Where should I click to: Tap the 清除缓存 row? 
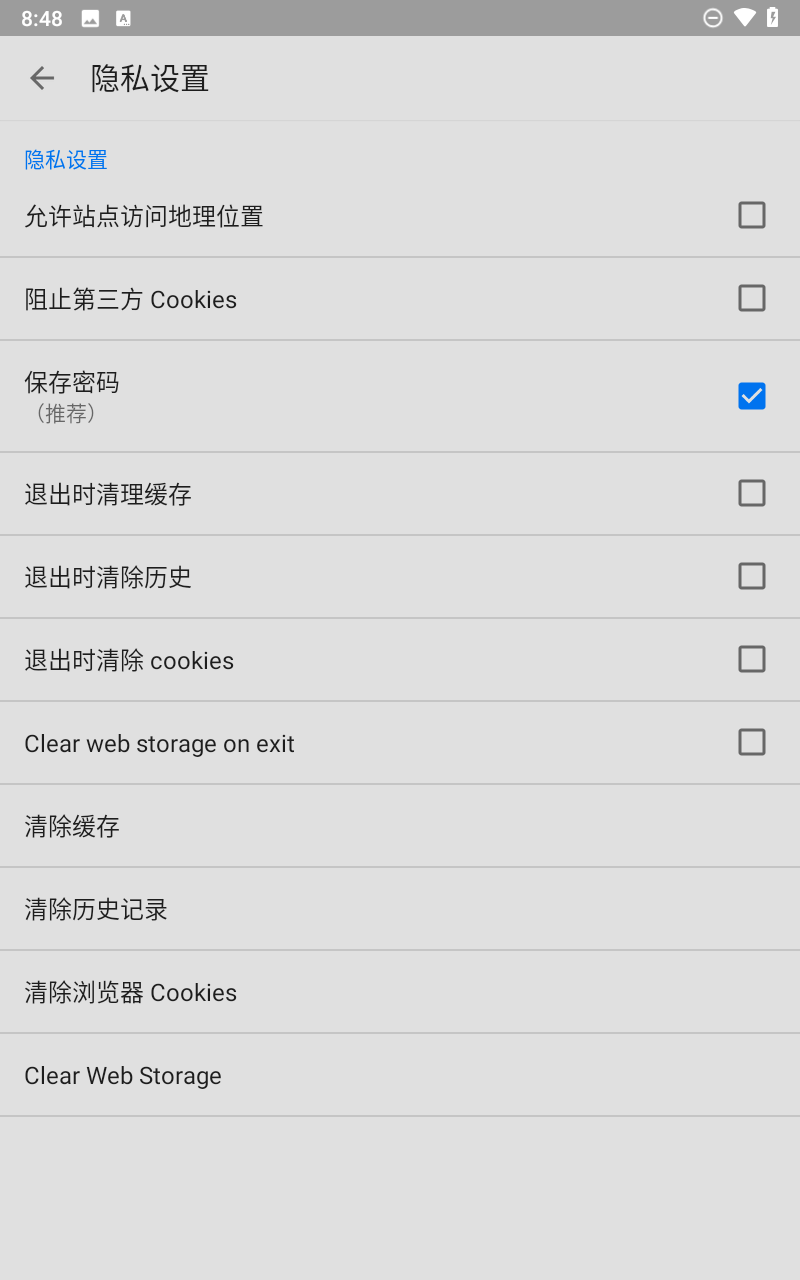coord(400,826)
